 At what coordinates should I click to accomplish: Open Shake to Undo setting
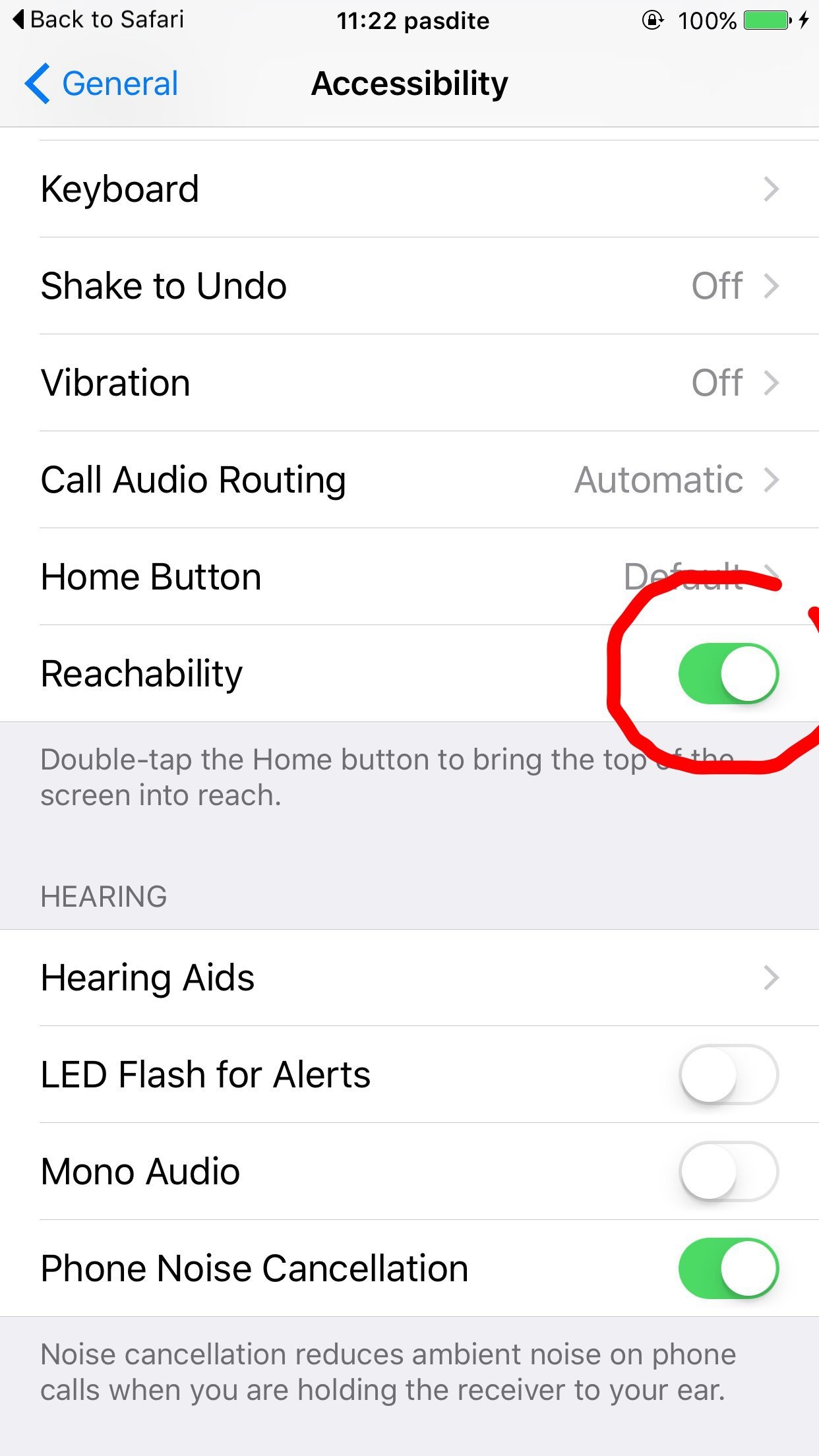[409, 286]
